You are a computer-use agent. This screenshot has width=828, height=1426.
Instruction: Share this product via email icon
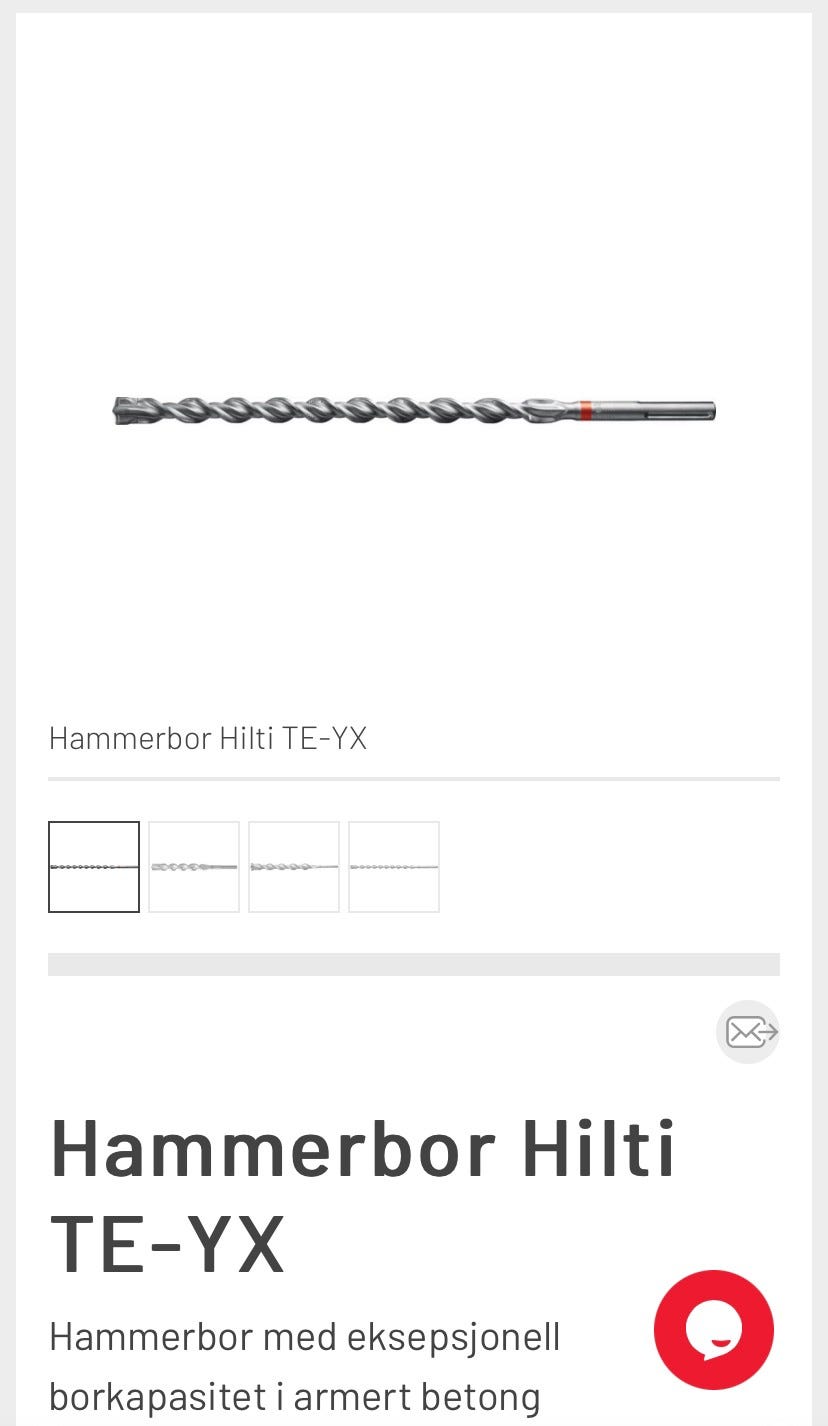tap(748, 1032)
